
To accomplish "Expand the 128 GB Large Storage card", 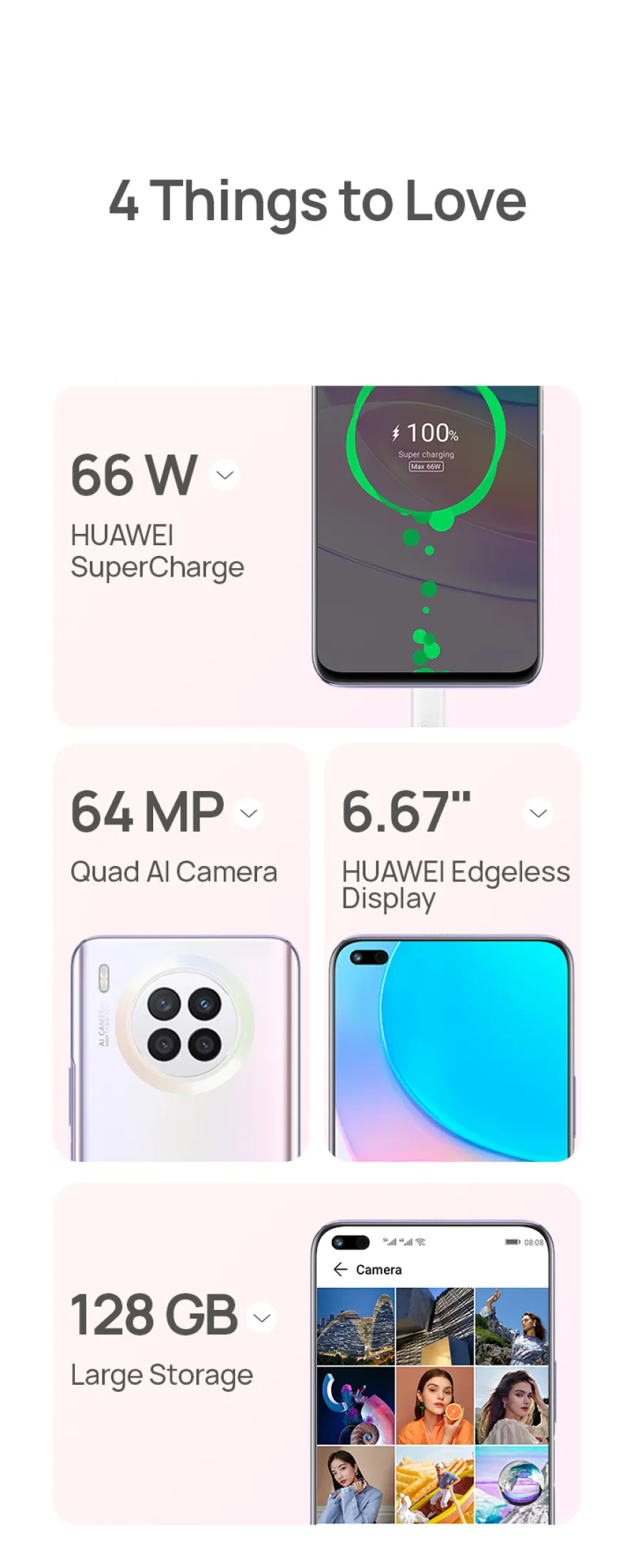I will [262, 1318].
